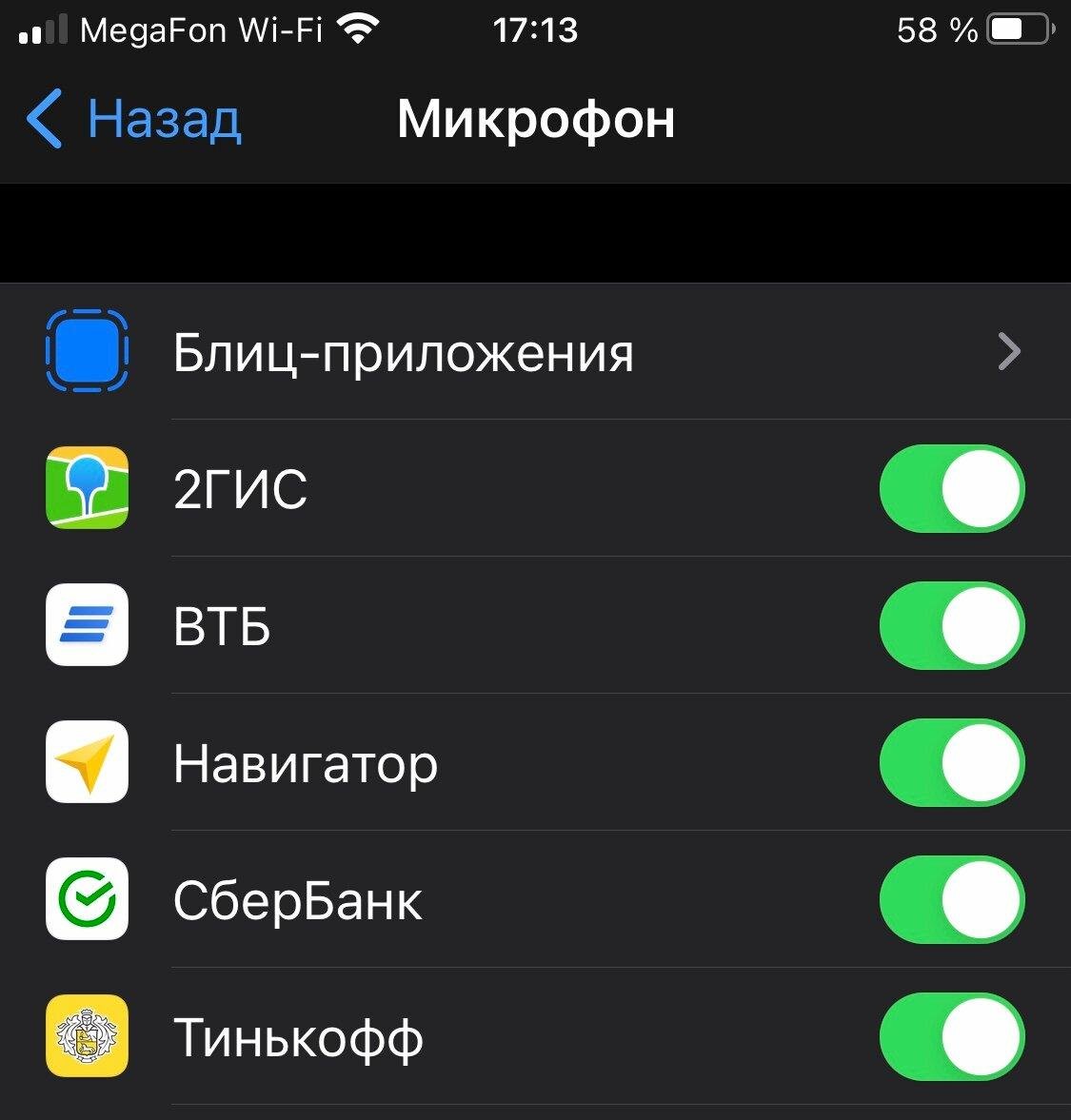Switch off the СберБанк microphone toggle
This screenshot has height=1120, width=1071.
click(951, 900)
